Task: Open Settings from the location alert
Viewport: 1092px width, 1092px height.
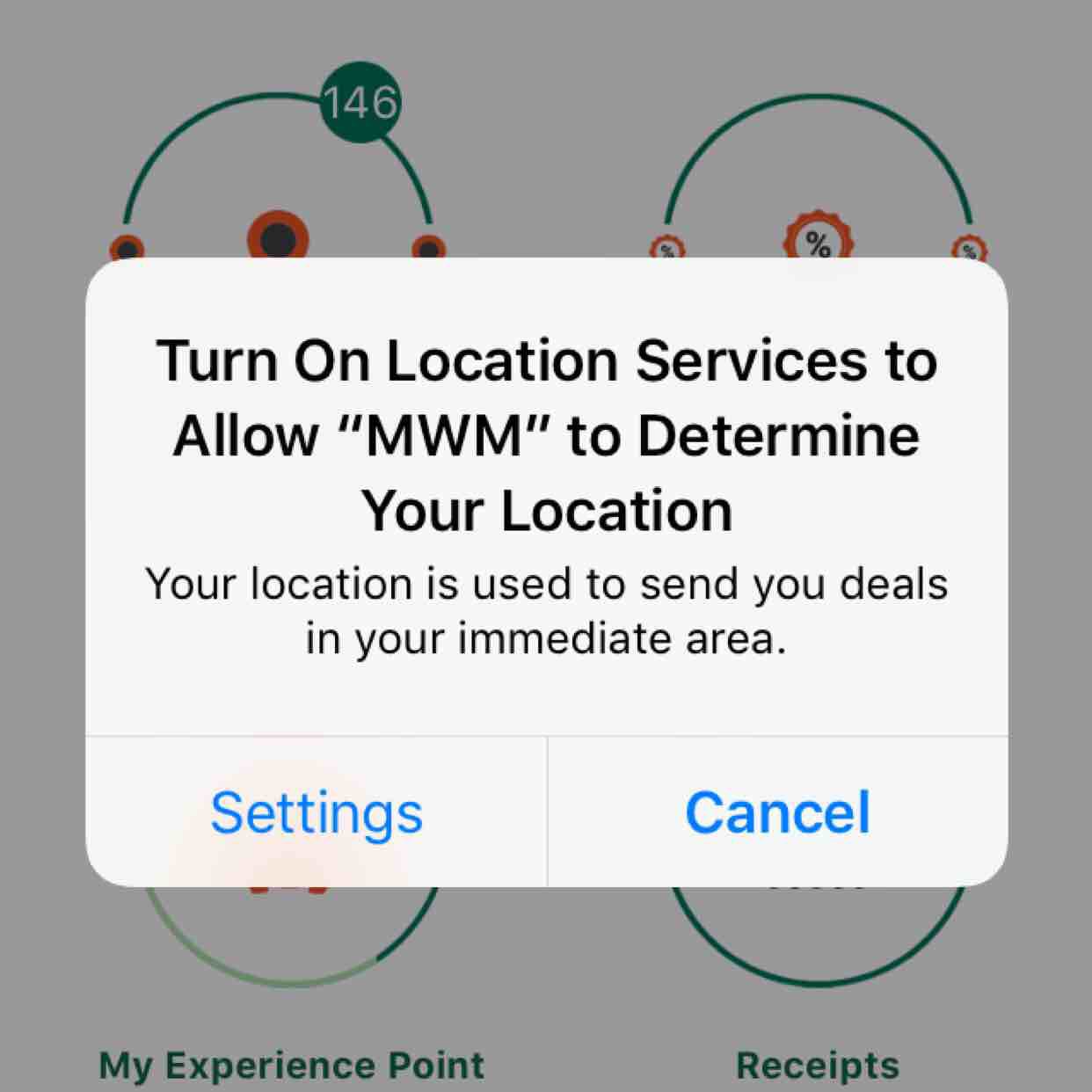Action: [x=317, y=812]
